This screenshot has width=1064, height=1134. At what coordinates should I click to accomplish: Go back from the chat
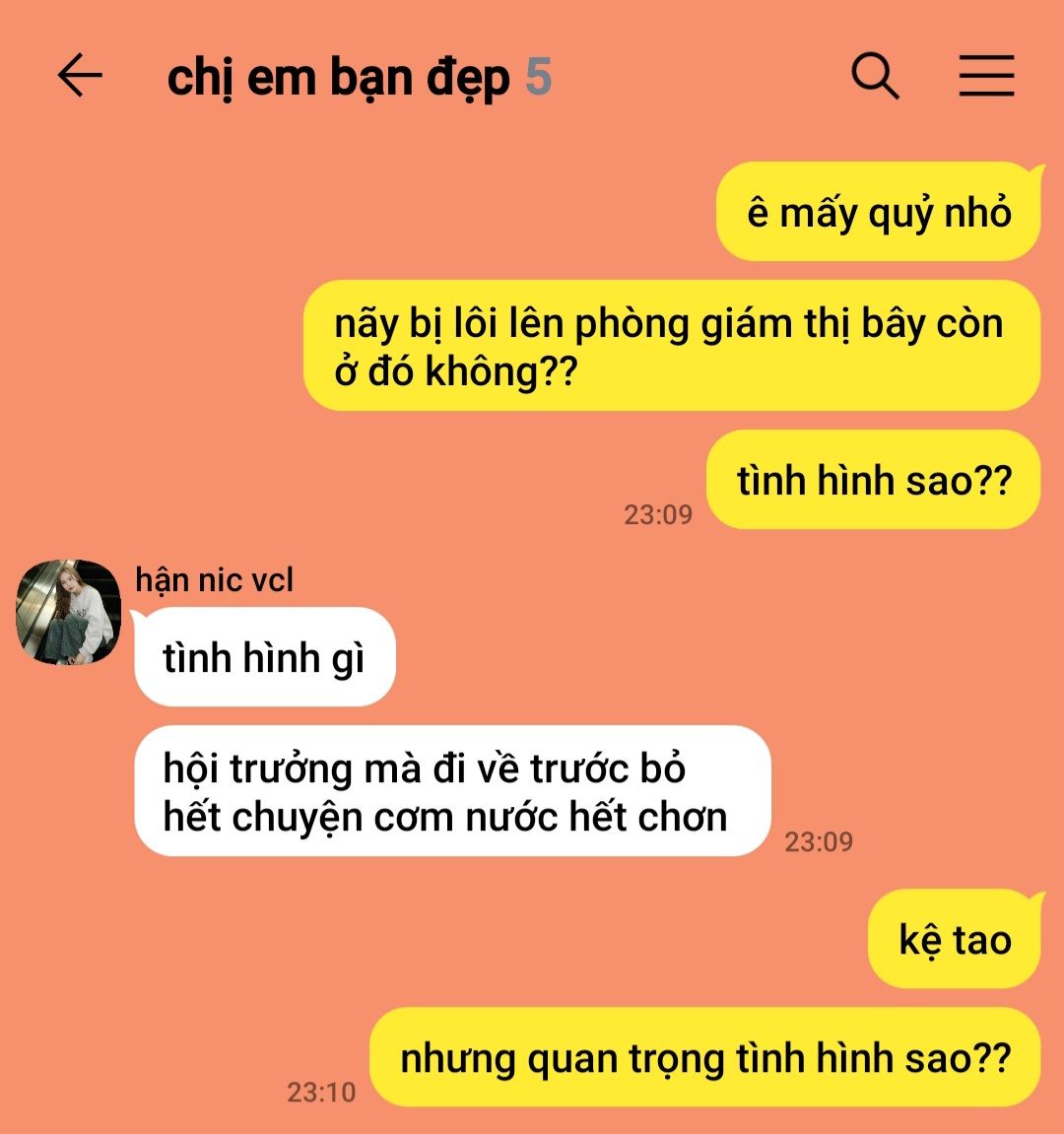click(x=80, y=76)
